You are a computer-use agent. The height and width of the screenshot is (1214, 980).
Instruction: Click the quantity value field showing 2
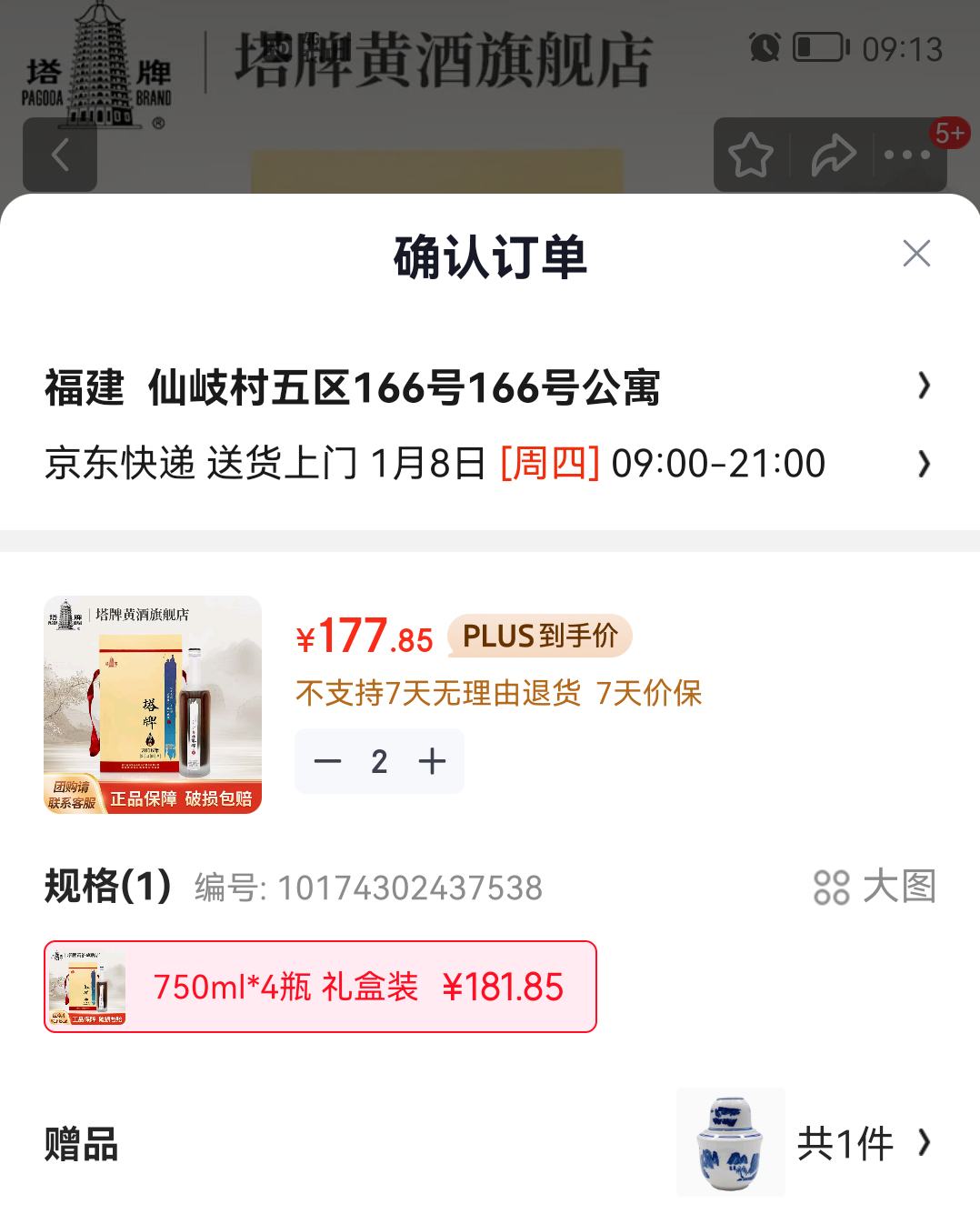380,761
